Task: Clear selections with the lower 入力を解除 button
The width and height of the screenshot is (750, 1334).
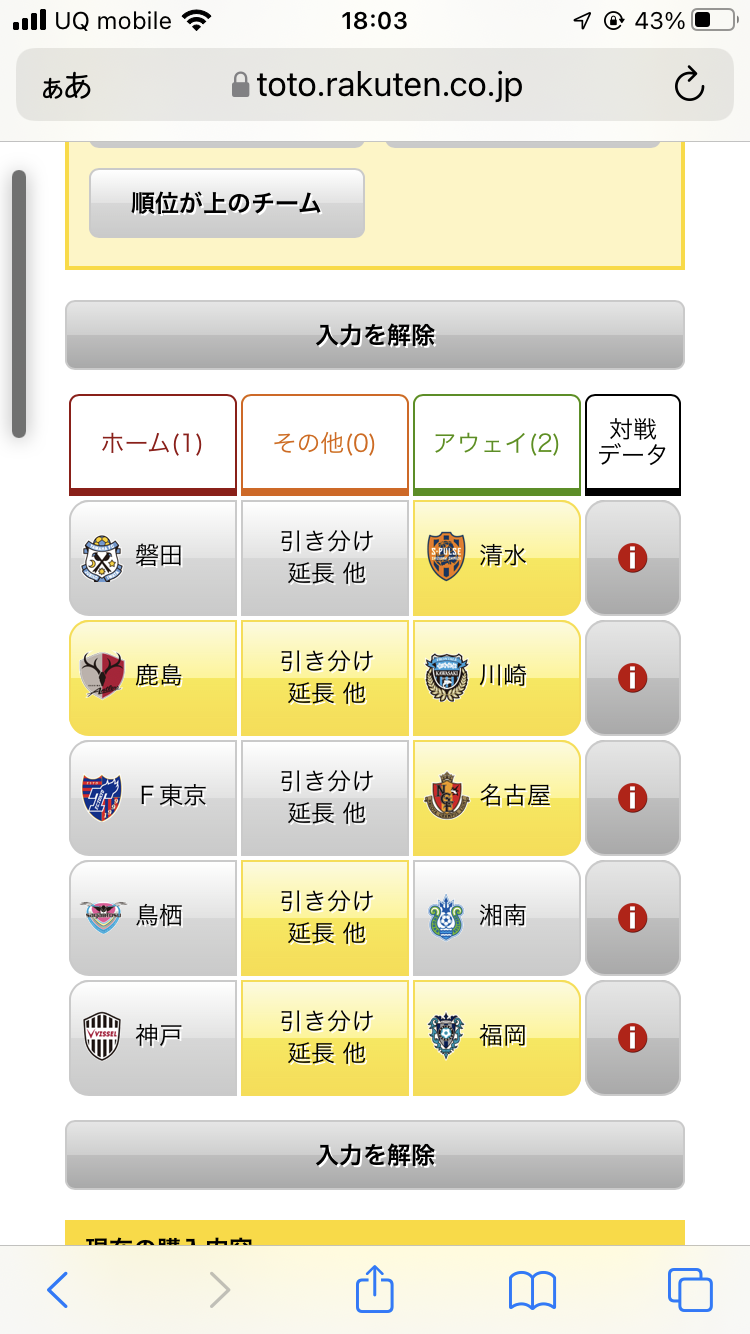Action: pyautogui.click(x=375, y=1155)
